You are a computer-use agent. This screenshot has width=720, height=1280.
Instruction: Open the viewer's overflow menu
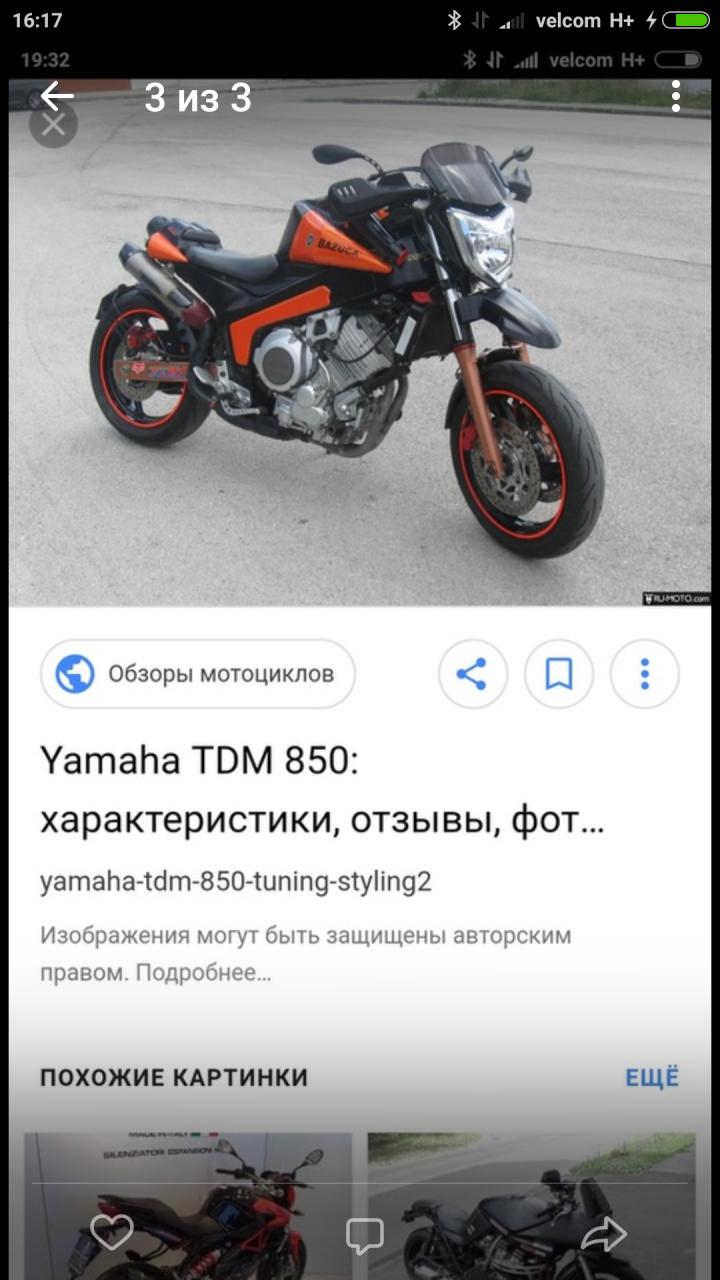676,97
